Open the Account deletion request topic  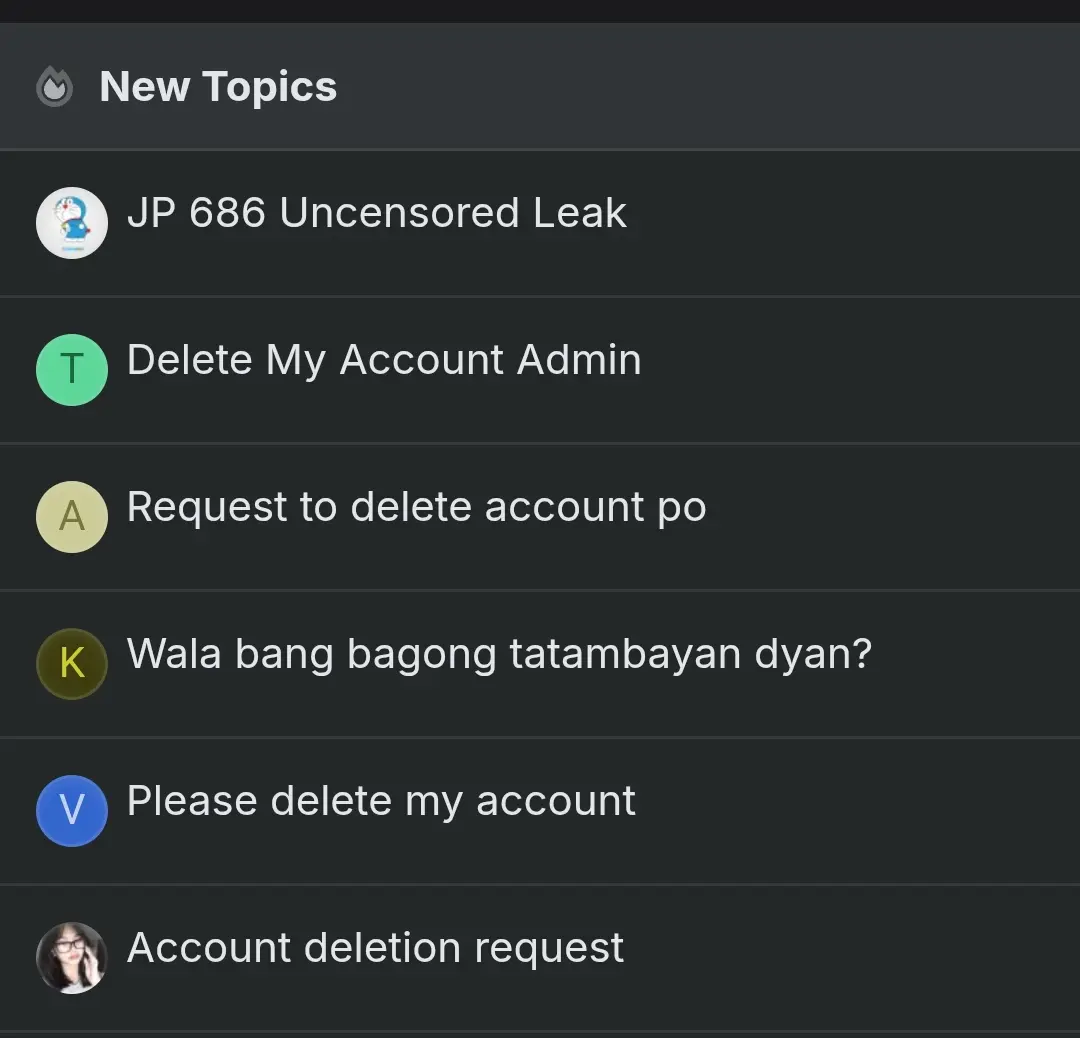pos(375,948)
